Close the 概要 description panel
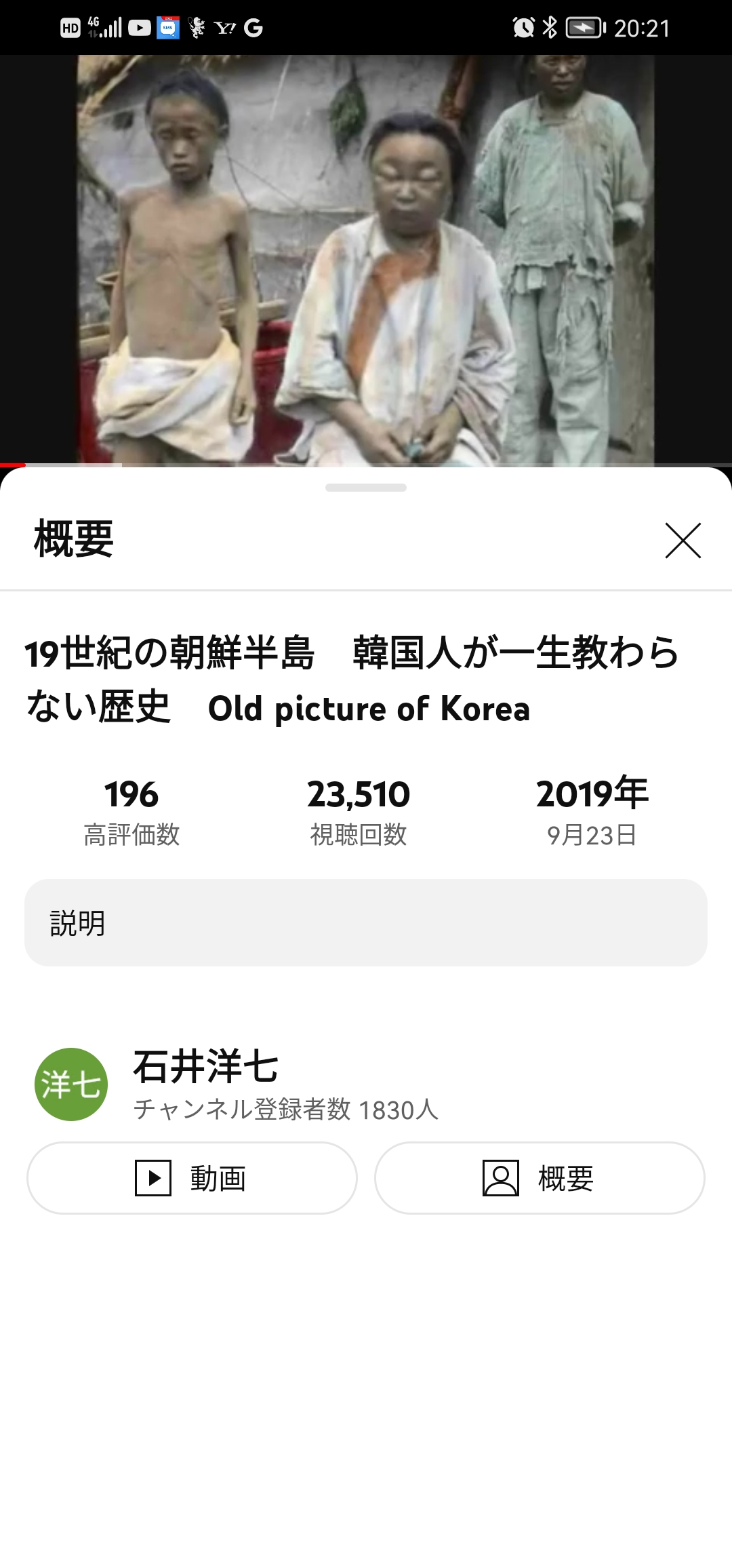The width and height of the screenshot is (732, 1568). 683,541
